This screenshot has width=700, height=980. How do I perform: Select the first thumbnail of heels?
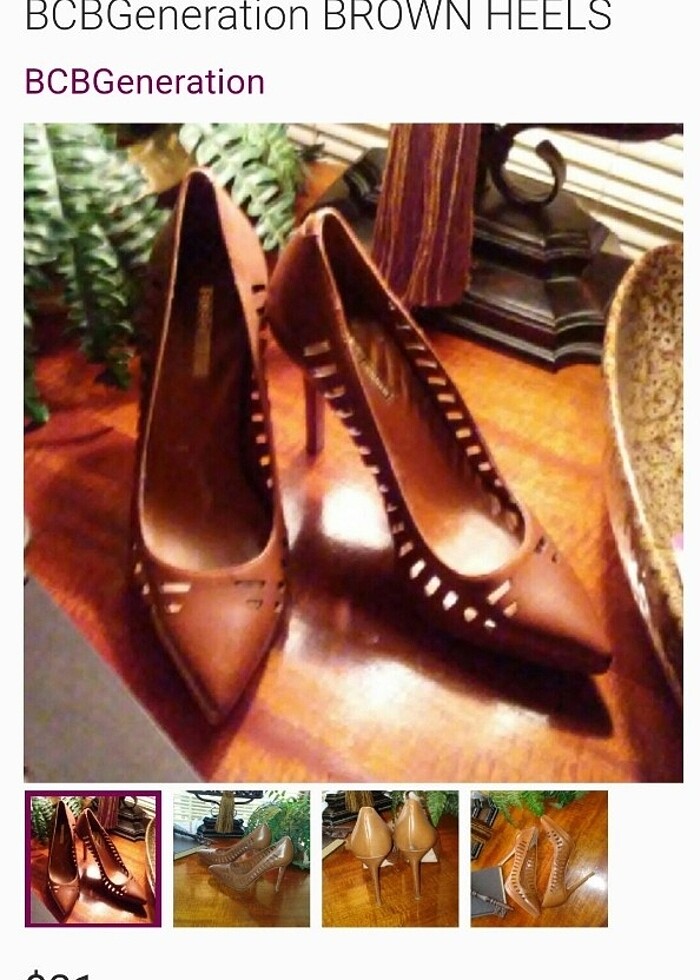pyautogui.click(x=93, y=859)
